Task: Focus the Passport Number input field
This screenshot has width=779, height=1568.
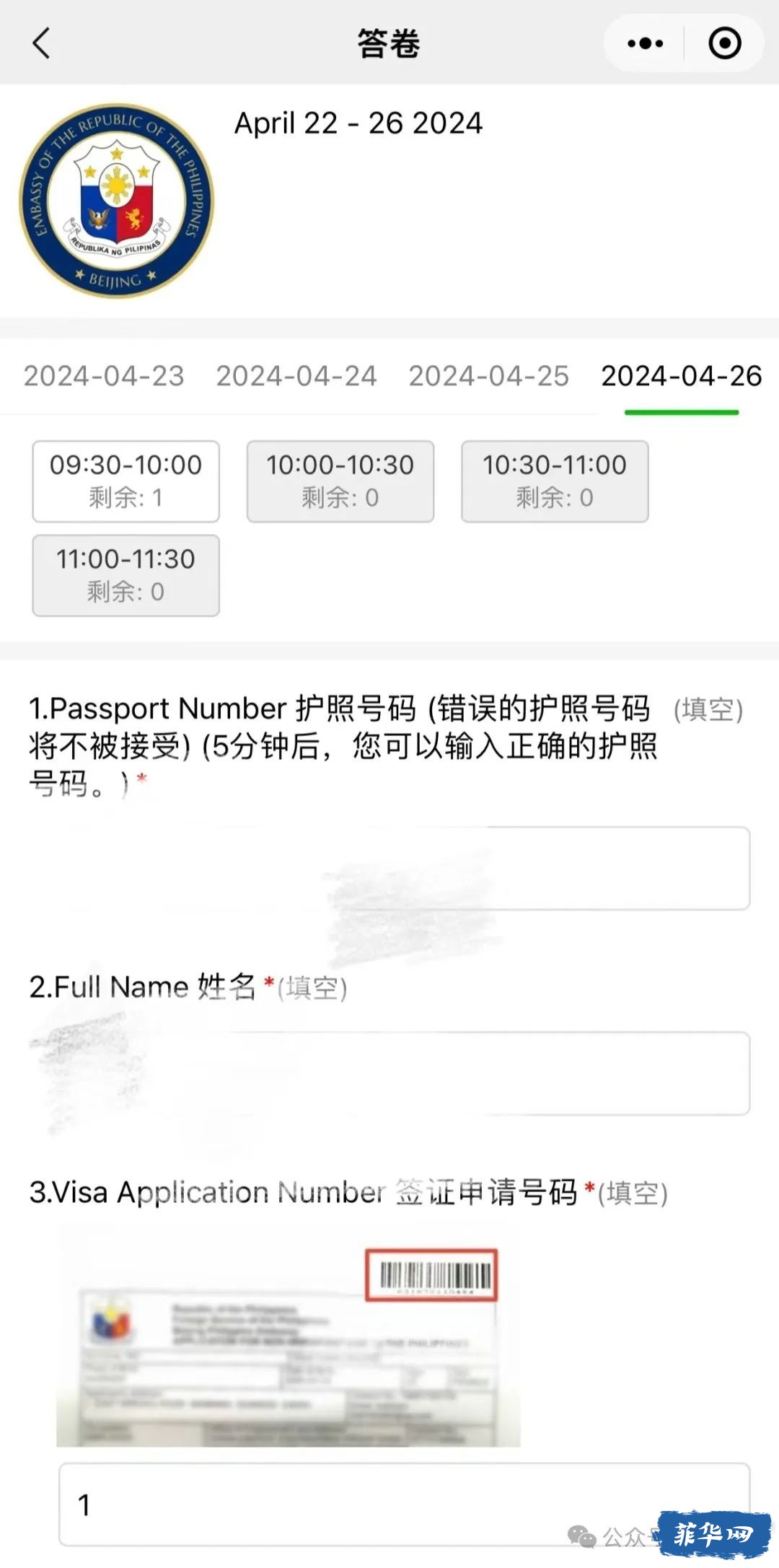Action: pyautogui.click(x=404, y=868)
